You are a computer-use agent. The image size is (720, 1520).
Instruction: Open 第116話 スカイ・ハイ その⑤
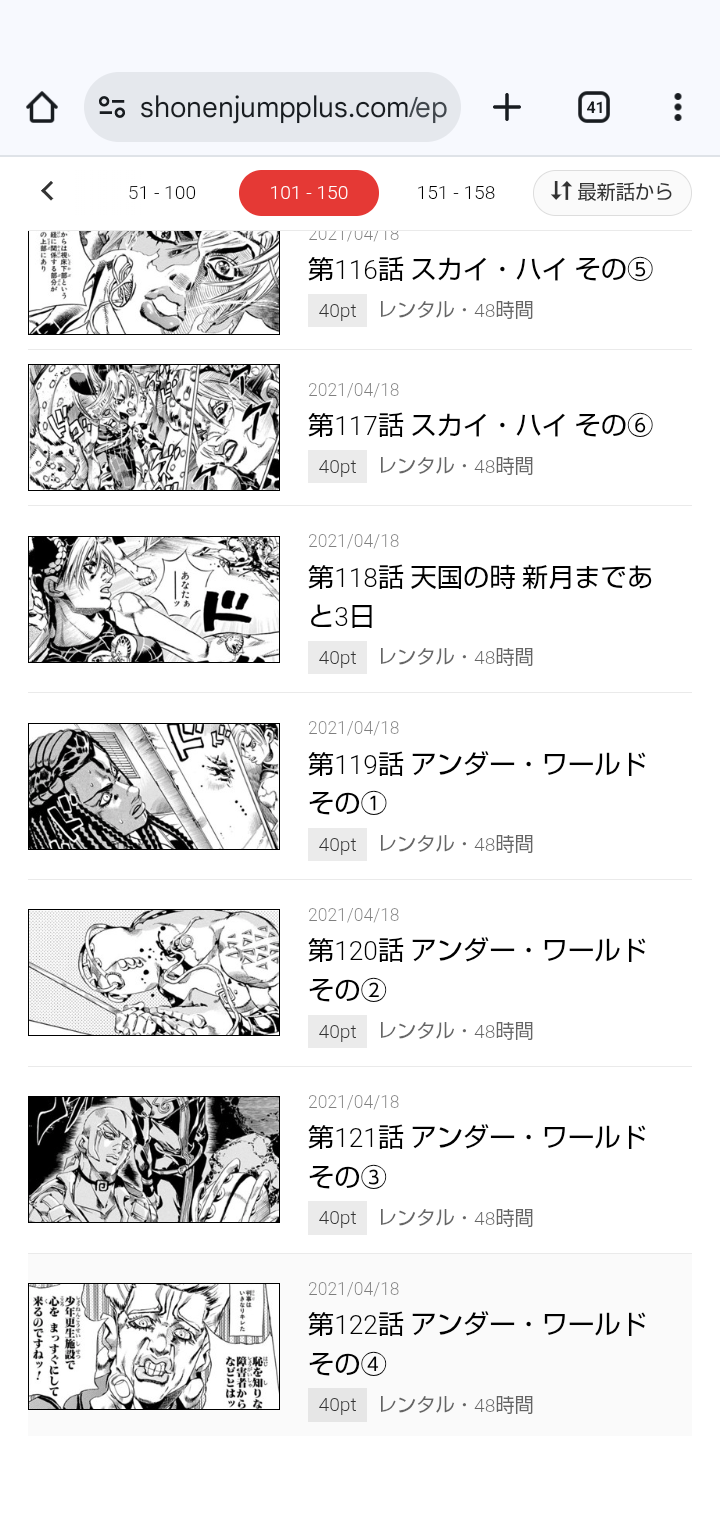(x=480, y=270)
